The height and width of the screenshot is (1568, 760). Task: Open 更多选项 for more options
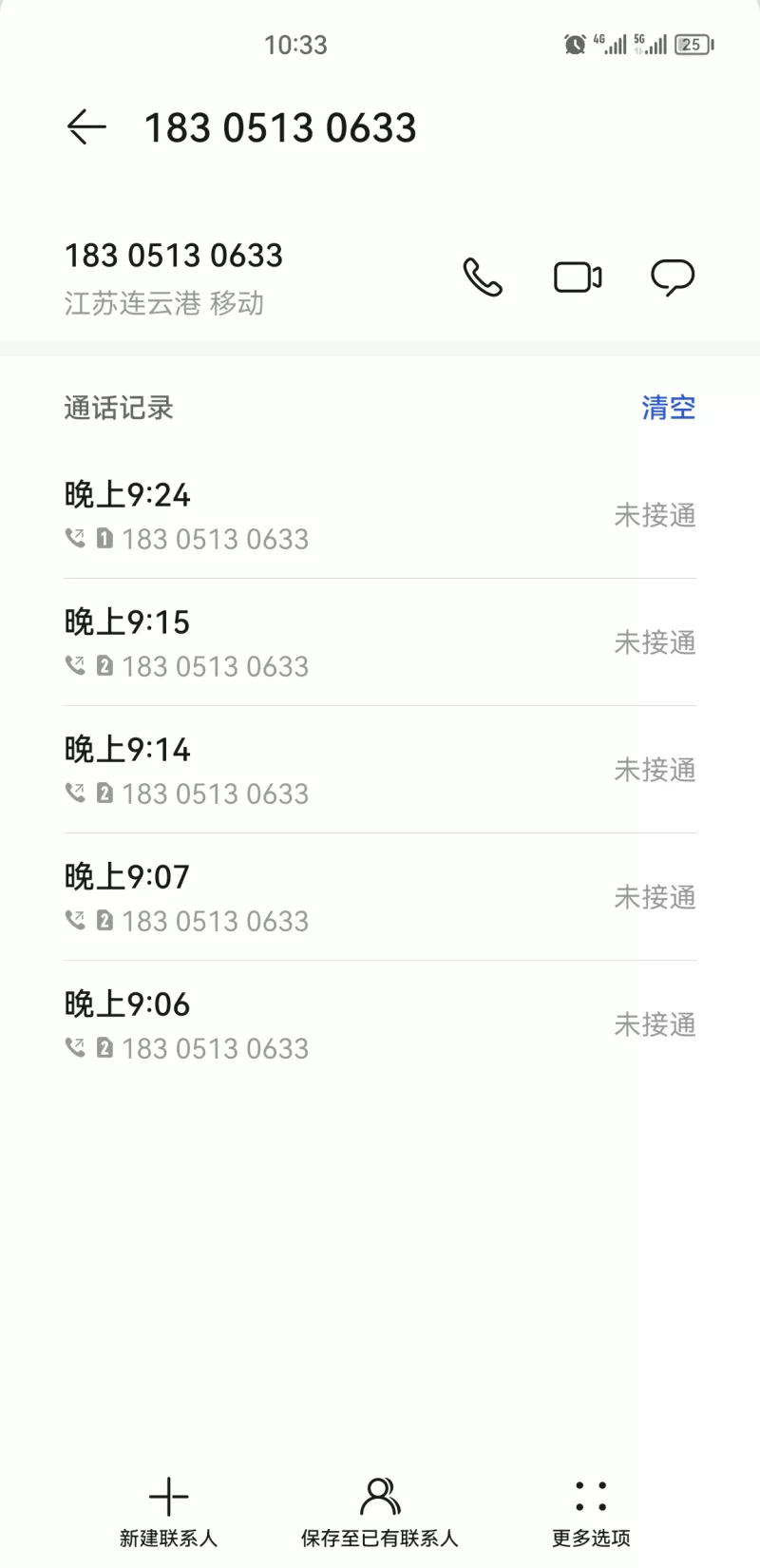591,1511
